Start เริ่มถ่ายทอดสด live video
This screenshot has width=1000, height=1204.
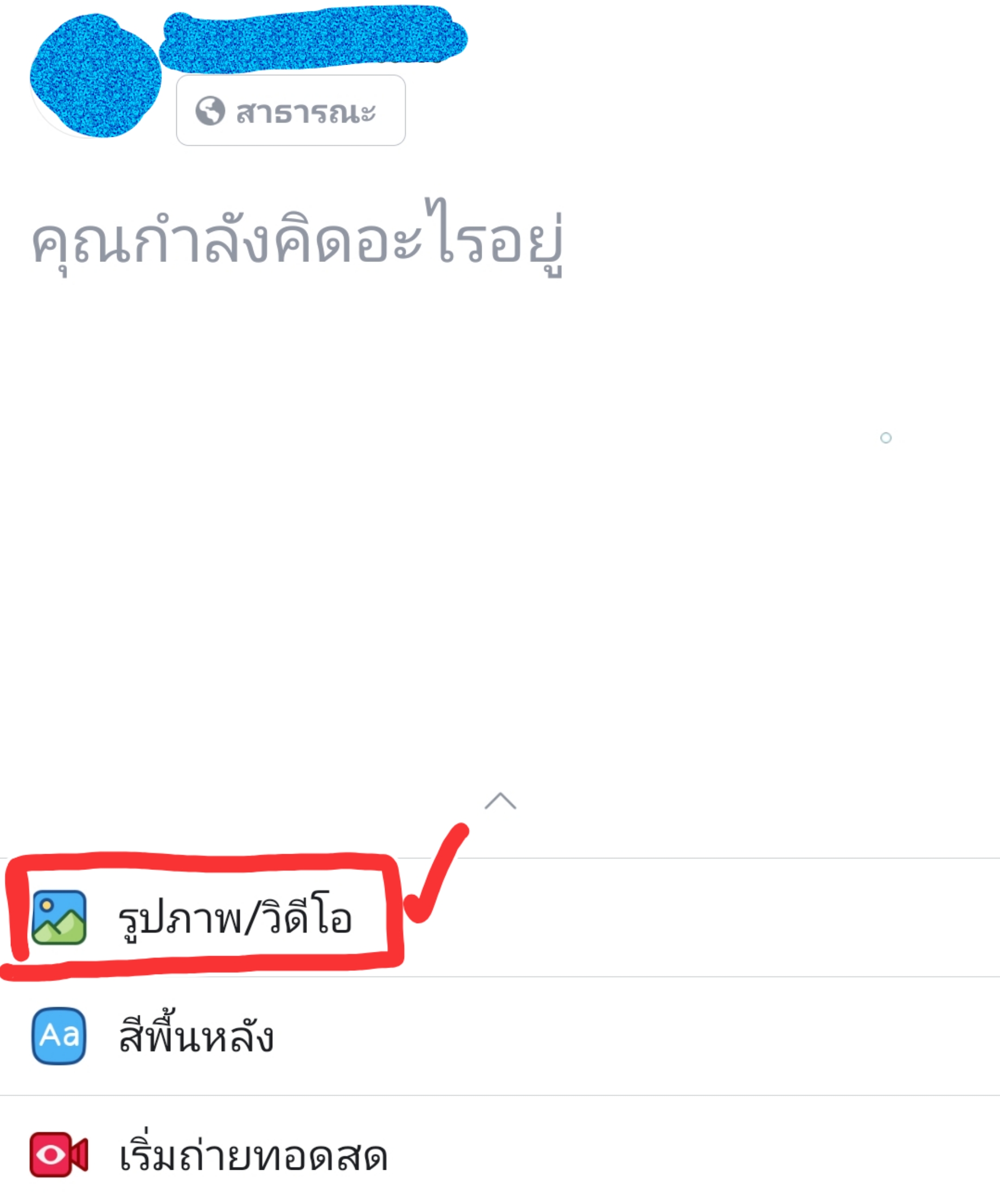click(x=252, y=1155)
